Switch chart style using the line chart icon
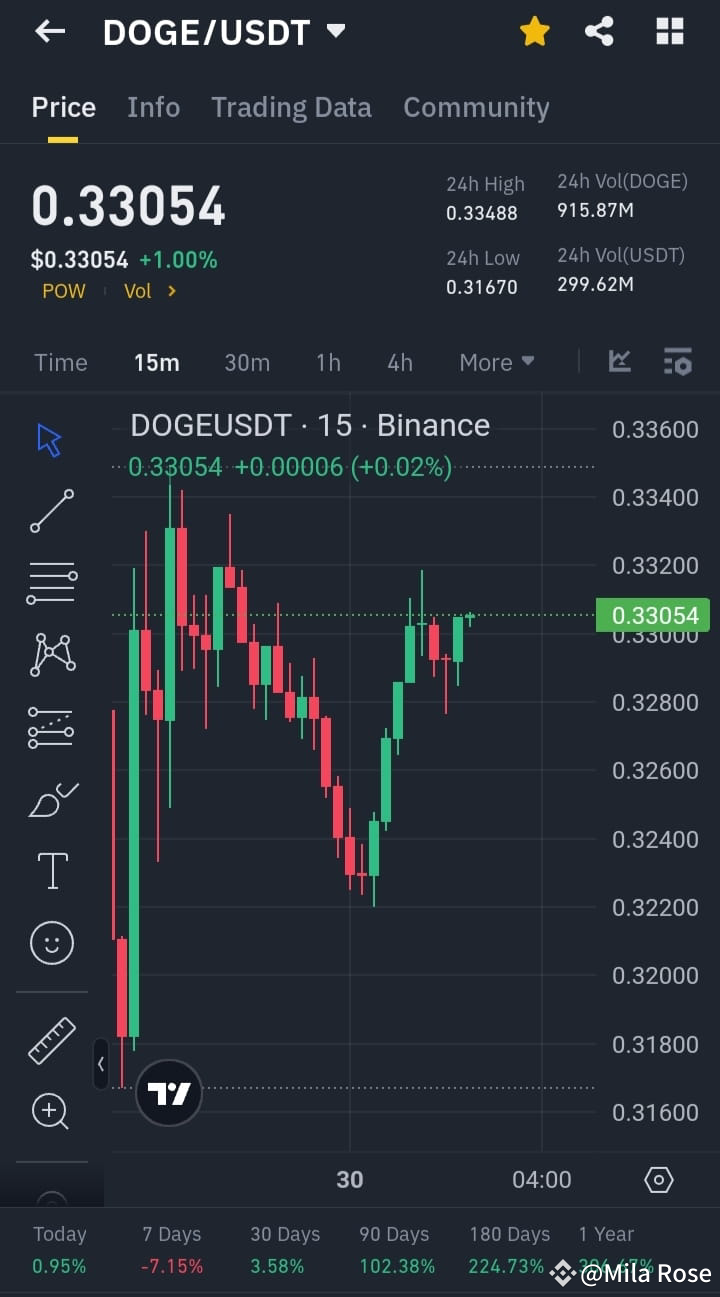Viewport: 720px width, 1297px height. (x=619, y=362)
